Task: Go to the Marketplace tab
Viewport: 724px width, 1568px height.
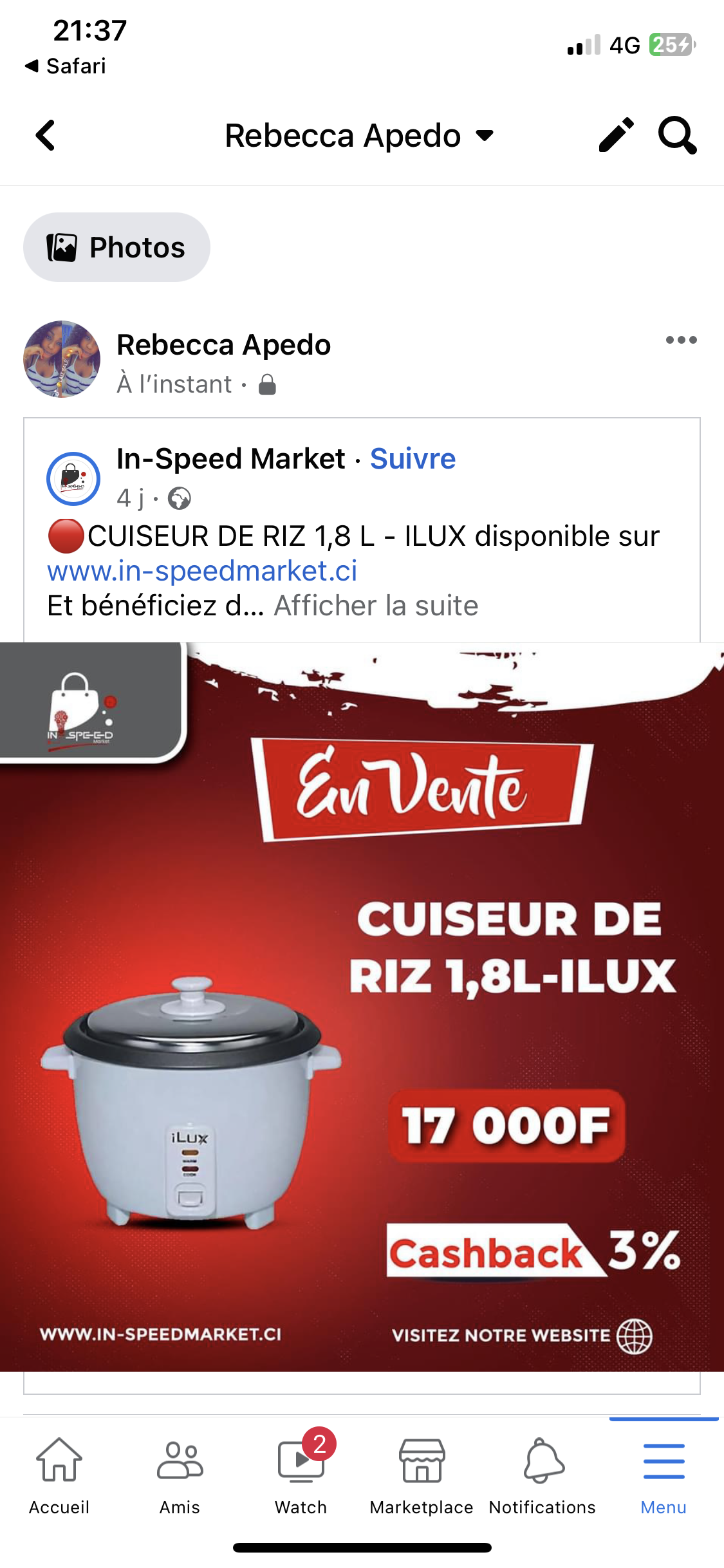Action: point(422,1473)
